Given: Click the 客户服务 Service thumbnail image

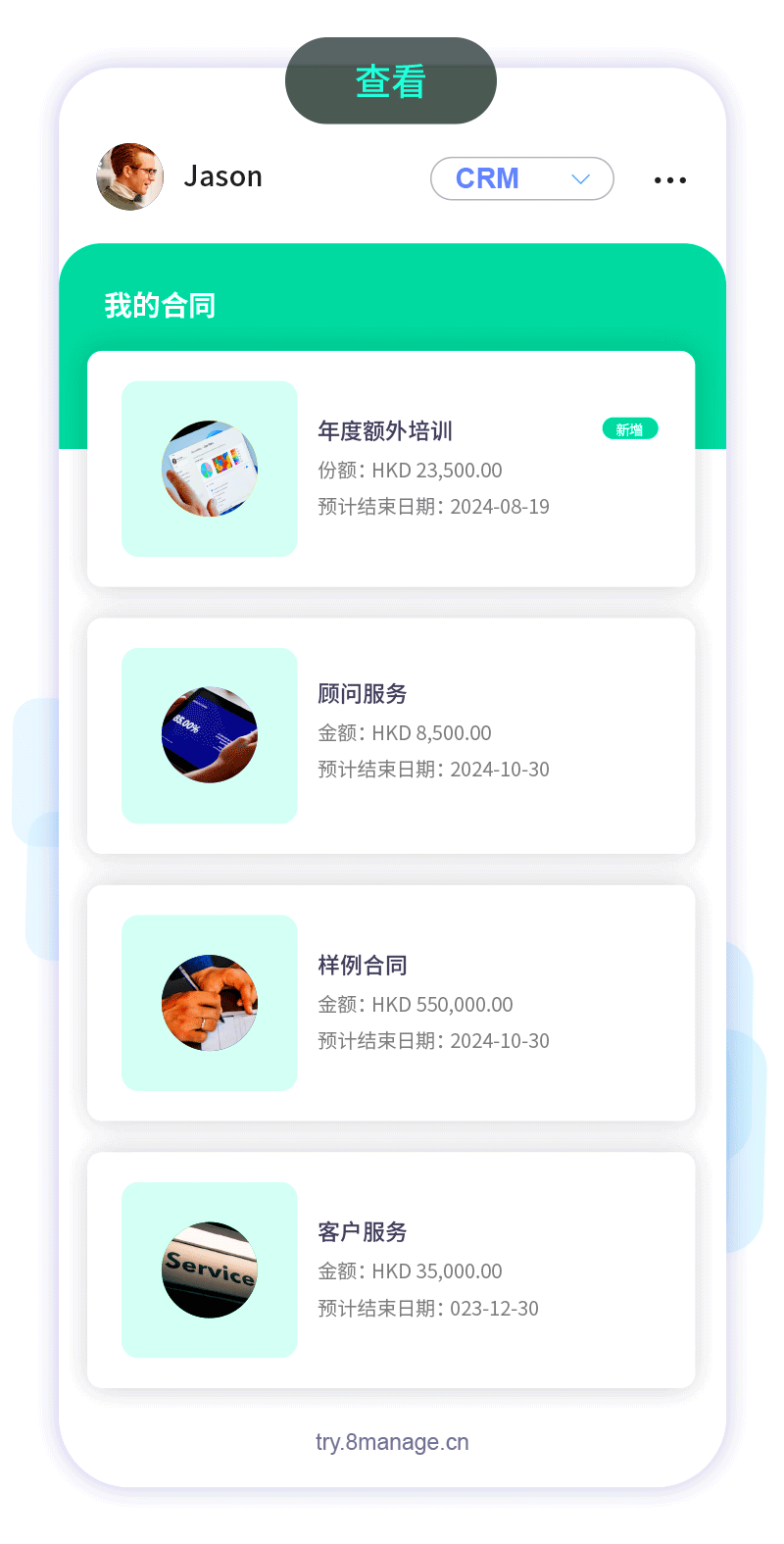Looking at the screenshot, I should (209, 1270).
